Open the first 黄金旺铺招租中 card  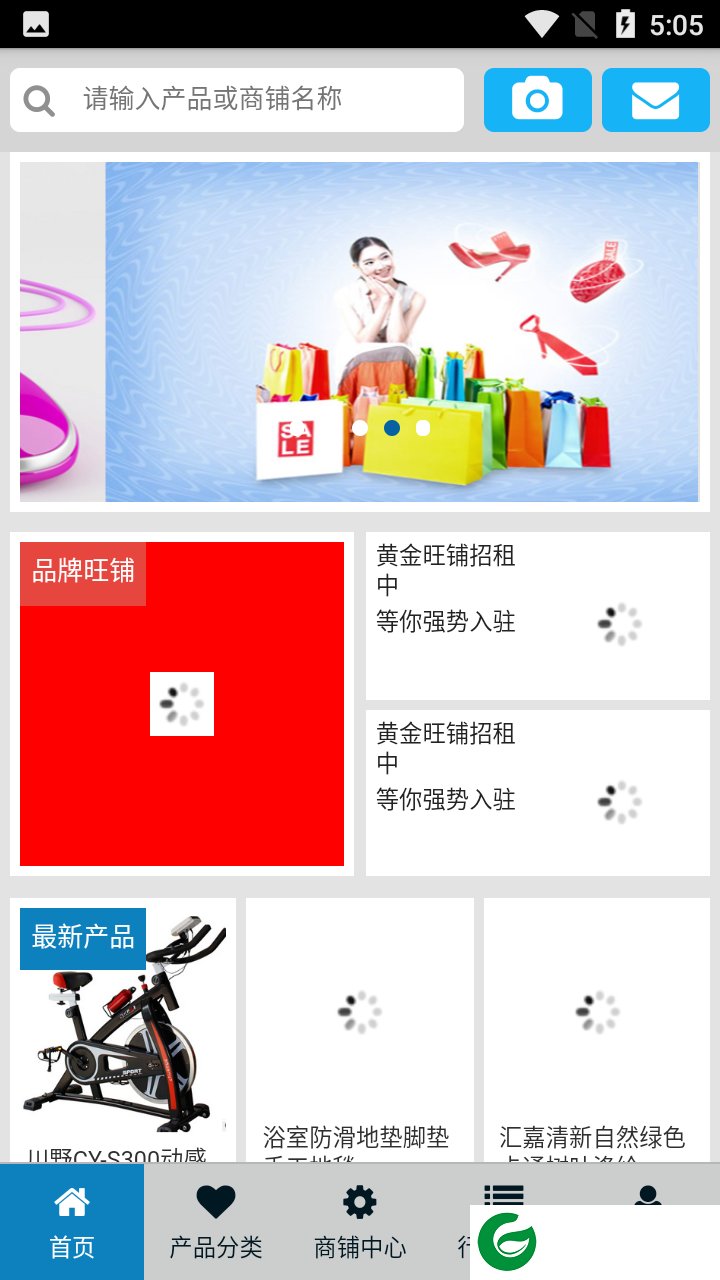point(538,616)
